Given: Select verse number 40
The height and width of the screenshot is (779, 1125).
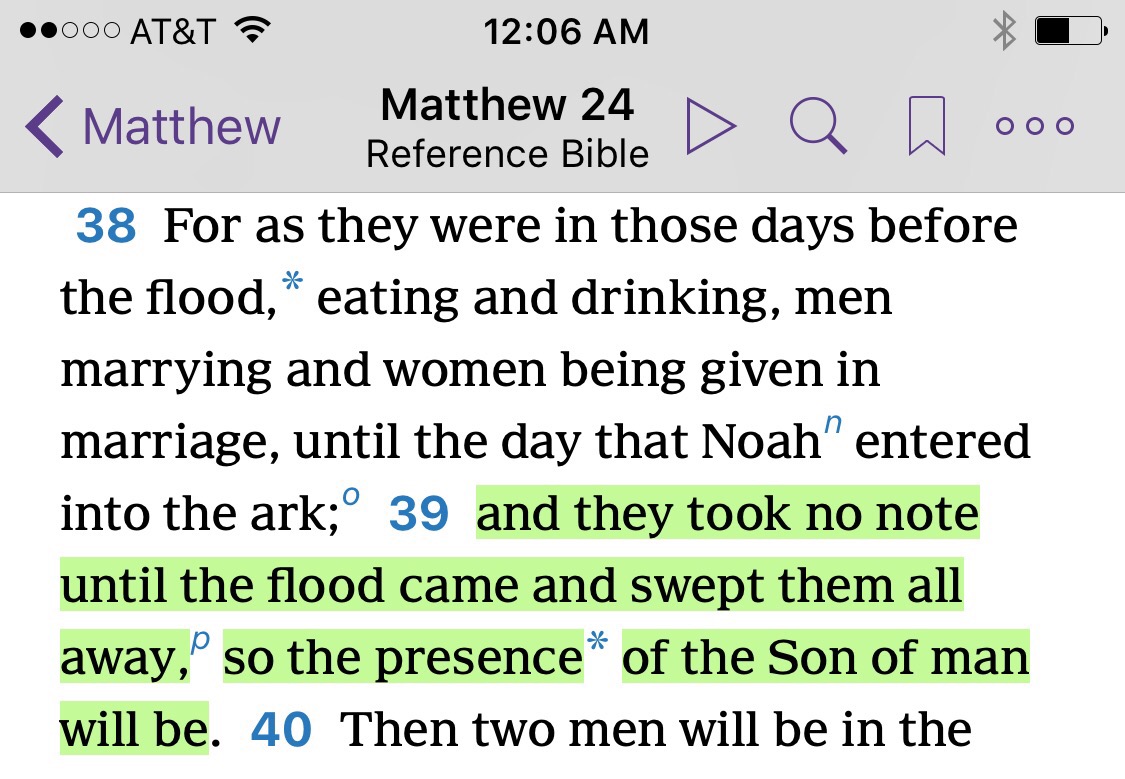Looking at the screenshot, I should [x=281, y=731].
